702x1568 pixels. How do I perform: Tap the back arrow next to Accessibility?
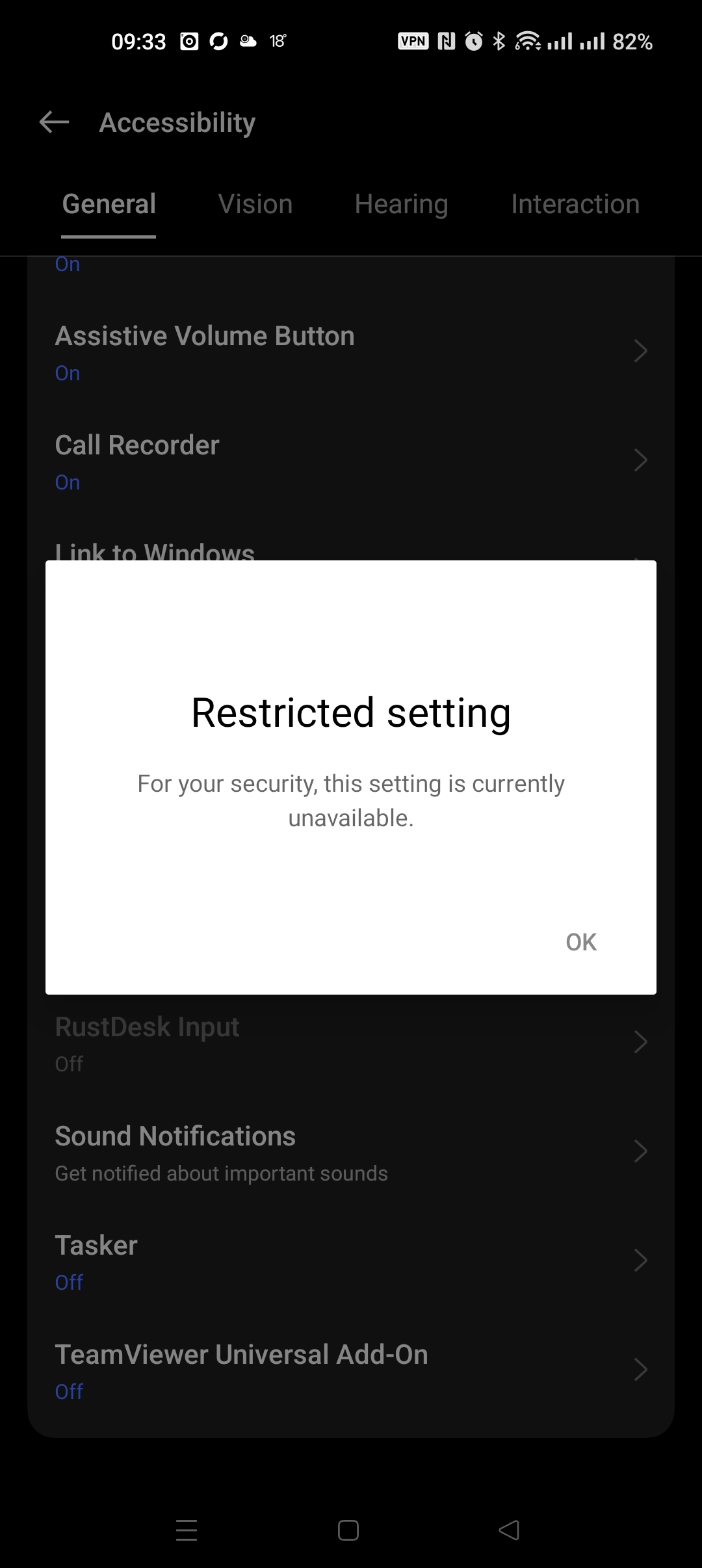[x=54, y=122]
